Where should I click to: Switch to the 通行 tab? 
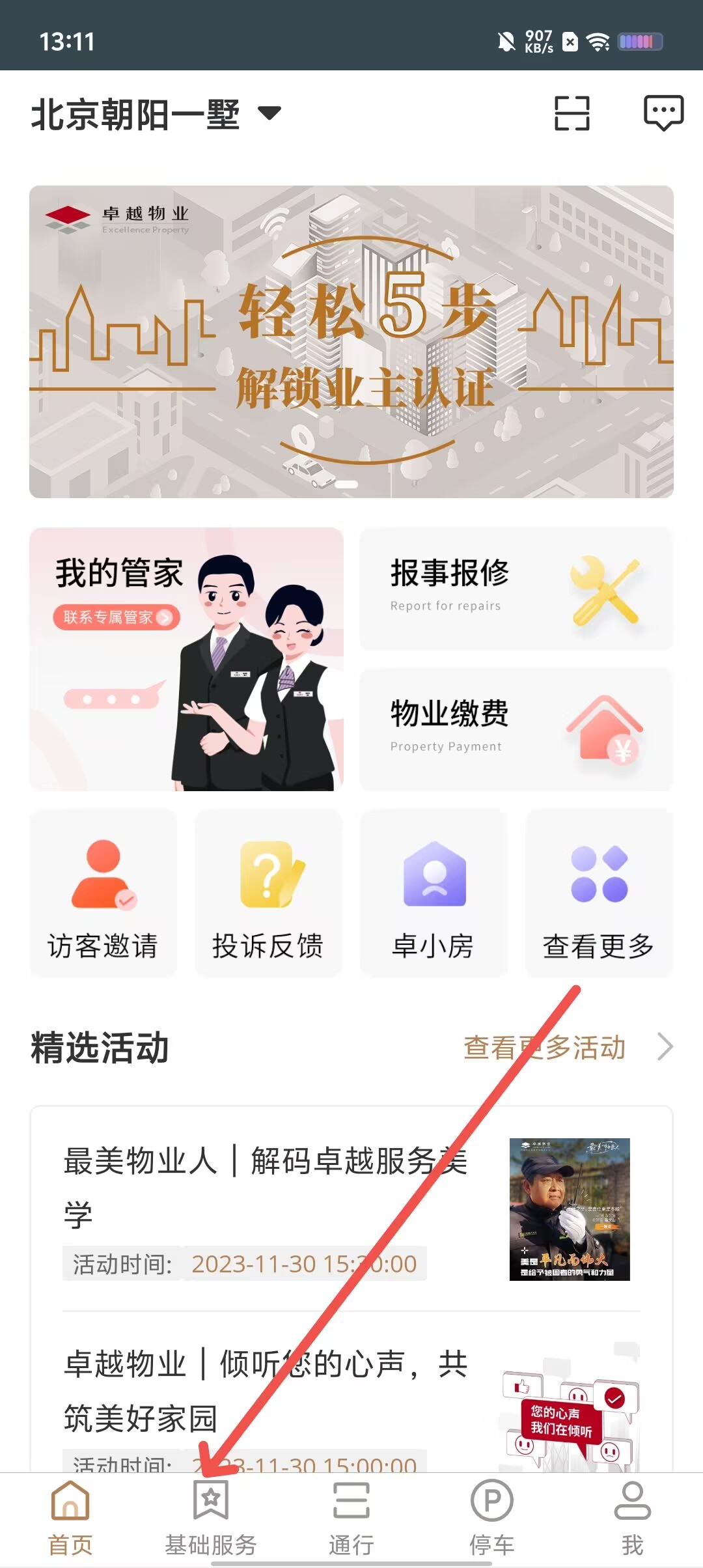click(351, 1517)
